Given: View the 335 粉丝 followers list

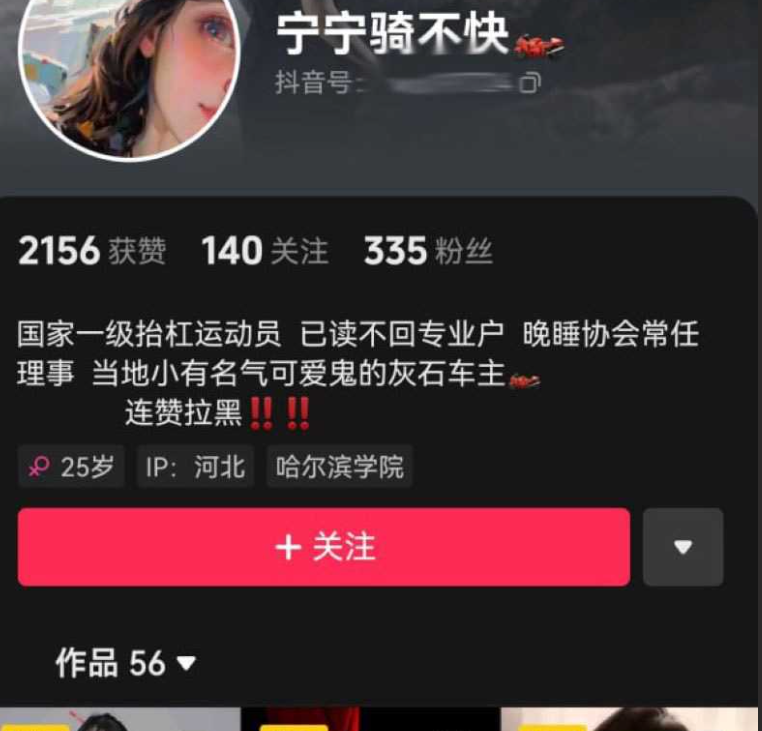Looking at the screenshot, I should pyautogui.click(x=428, y=251).
